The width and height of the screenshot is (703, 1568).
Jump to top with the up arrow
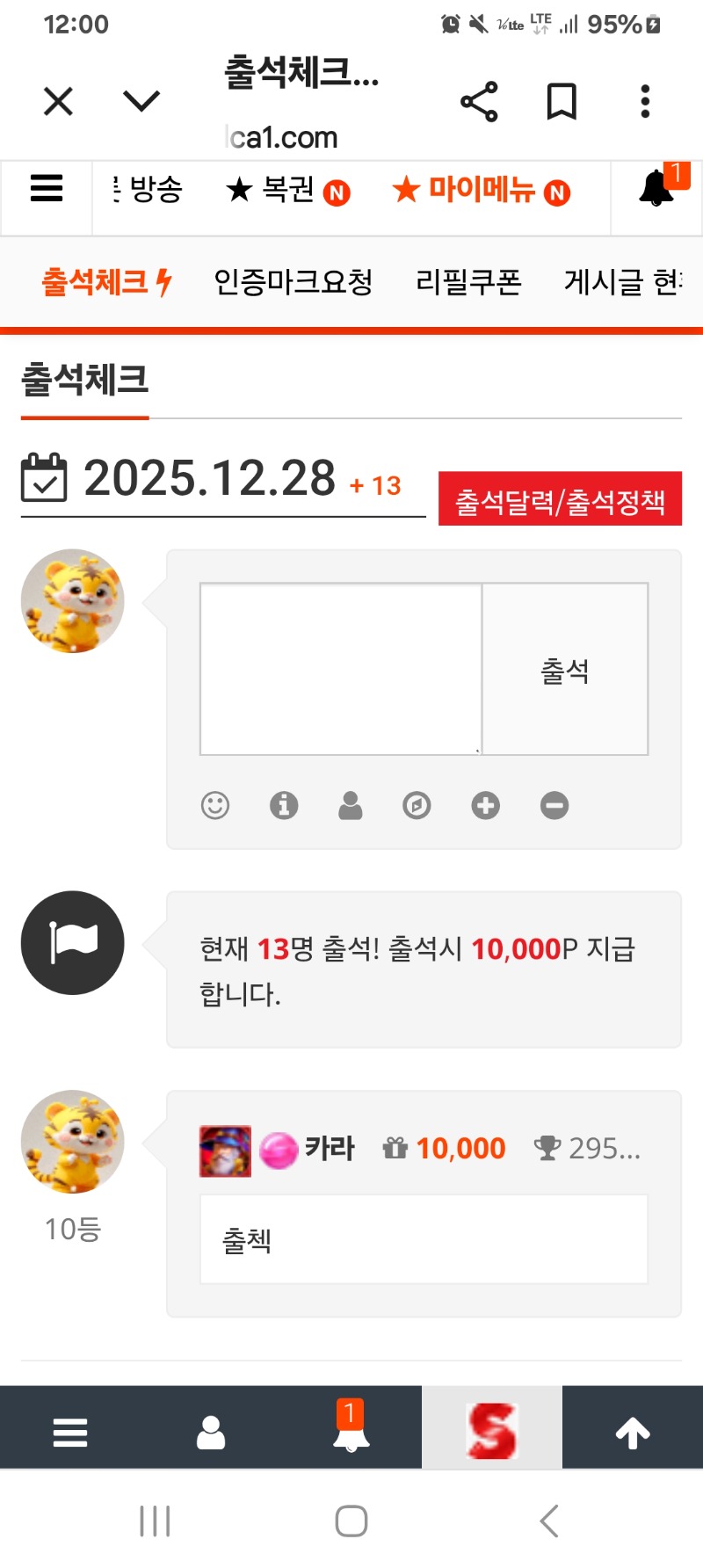(633, 1433)
